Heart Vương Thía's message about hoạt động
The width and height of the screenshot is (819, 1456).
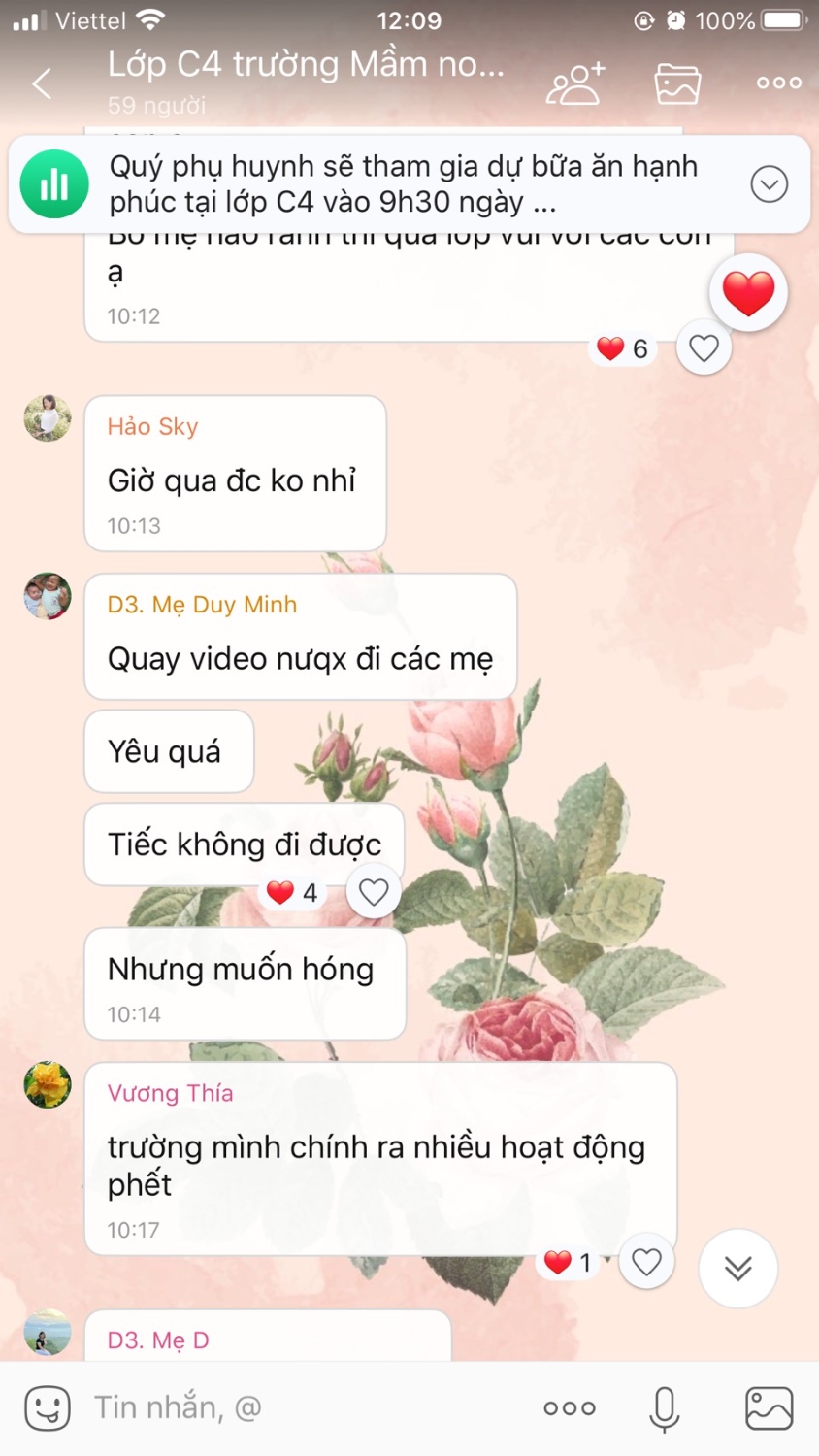click(x=646, y=1261)
